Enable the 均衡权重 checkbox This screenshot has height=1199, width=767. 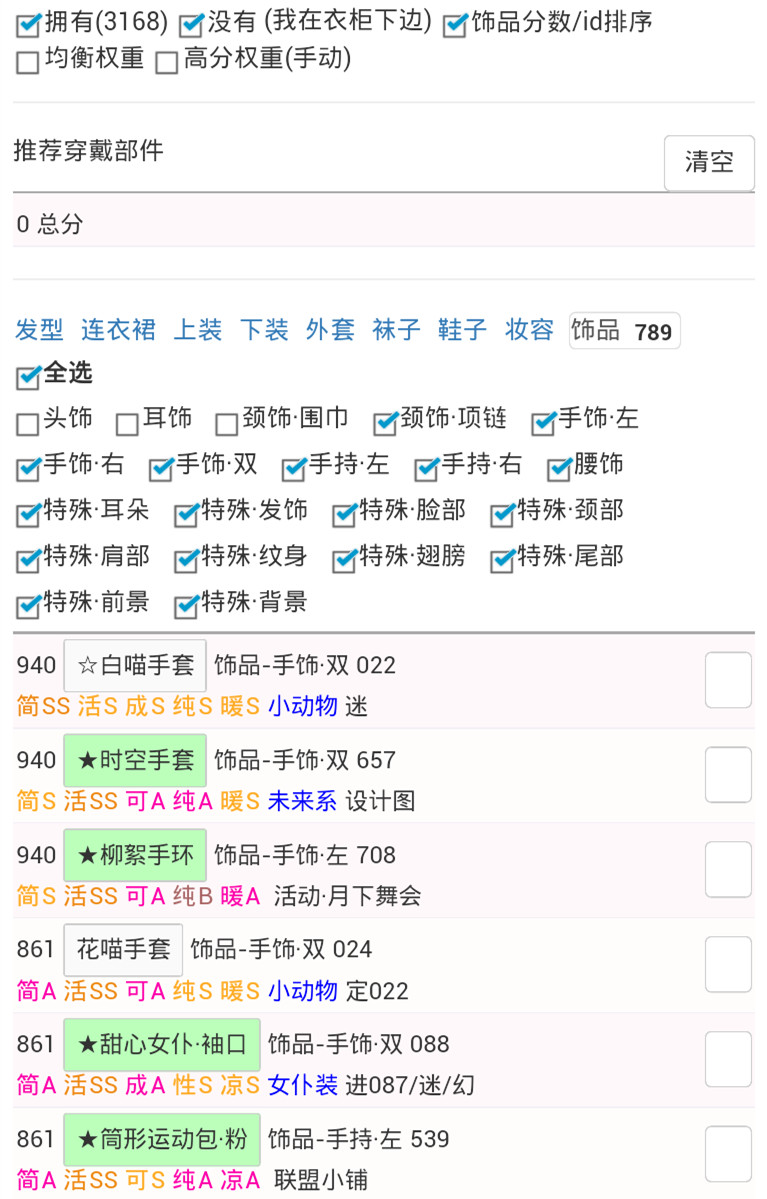point(28,63)
